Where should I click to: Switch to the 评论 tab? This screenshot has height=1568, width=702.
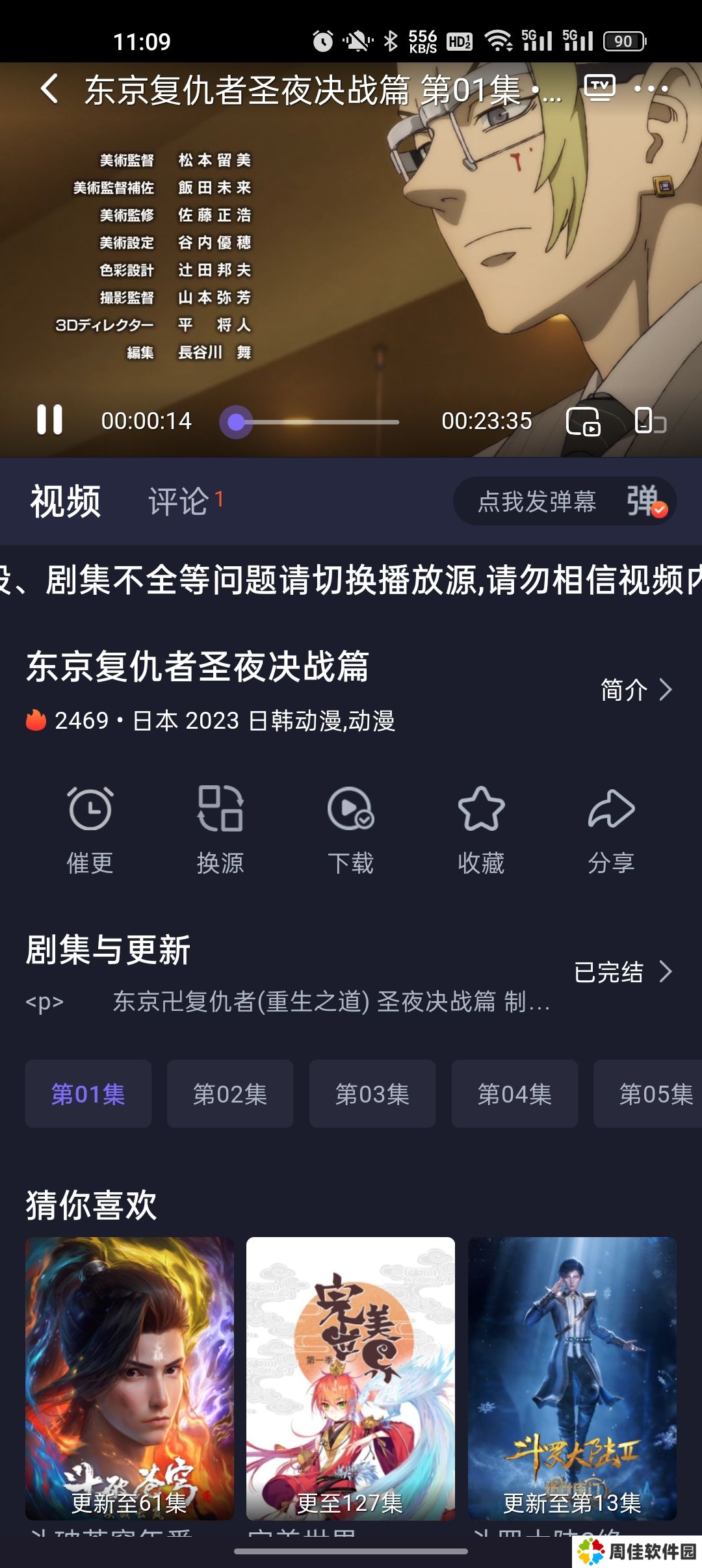point(179,501)
